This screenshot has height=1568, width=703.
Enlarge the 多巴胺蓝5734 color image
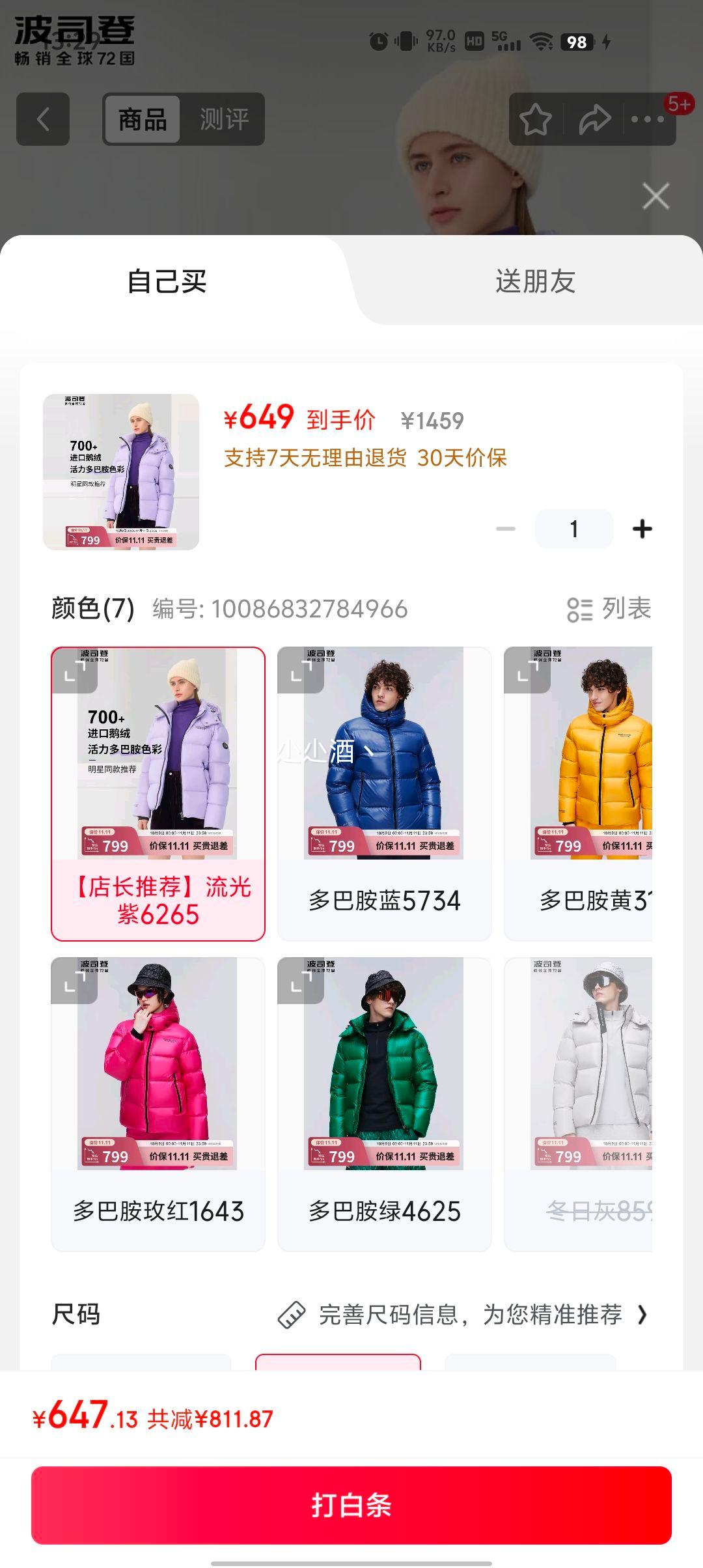[x=301, y=670]
